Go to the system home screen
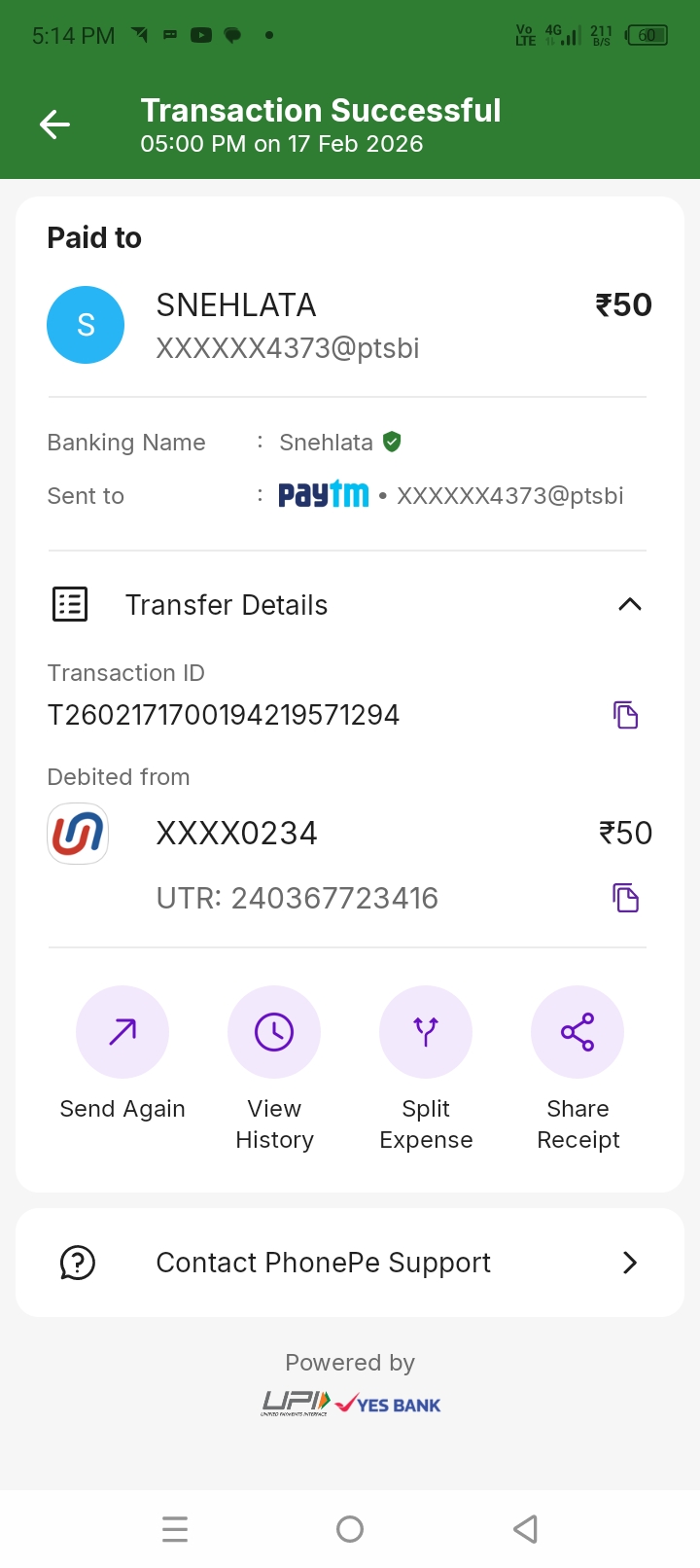700x1568 pixels. 350,1529
